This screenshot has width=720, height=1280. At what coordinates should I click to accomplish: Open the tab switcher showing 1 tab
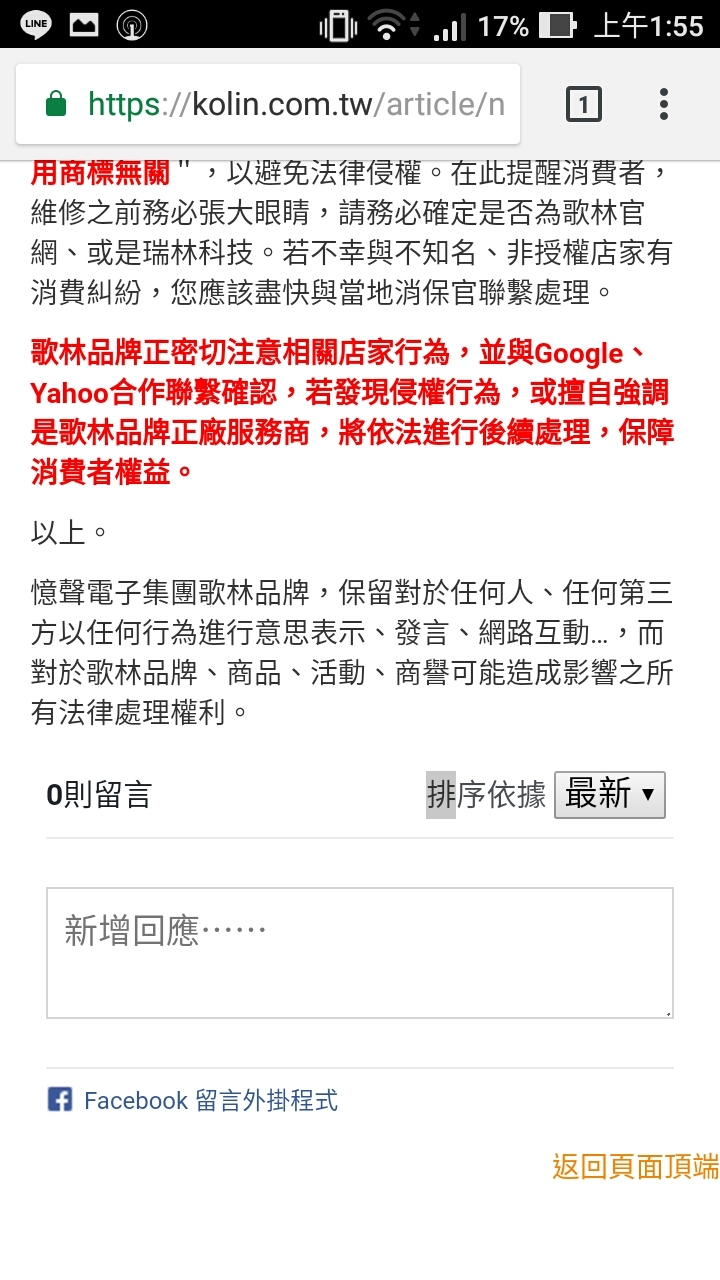click(x=584, y=104)
